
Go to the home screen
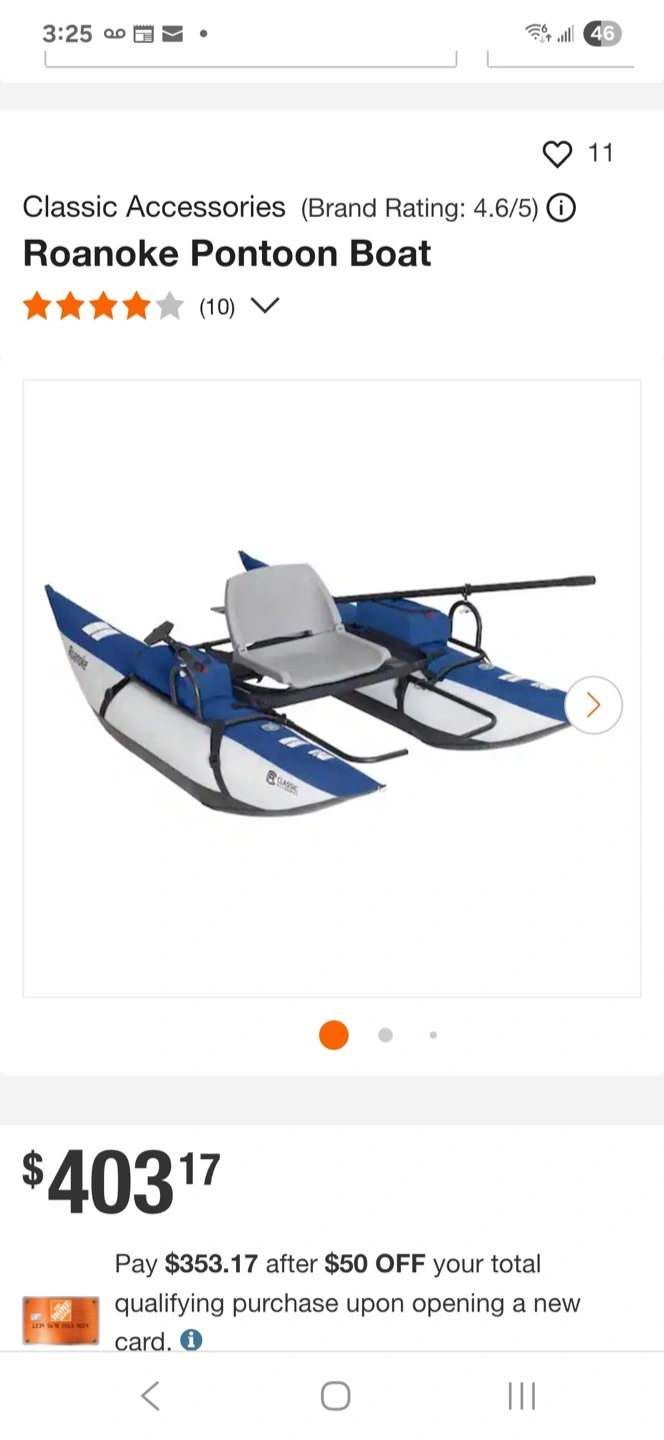pos(335,1396)
